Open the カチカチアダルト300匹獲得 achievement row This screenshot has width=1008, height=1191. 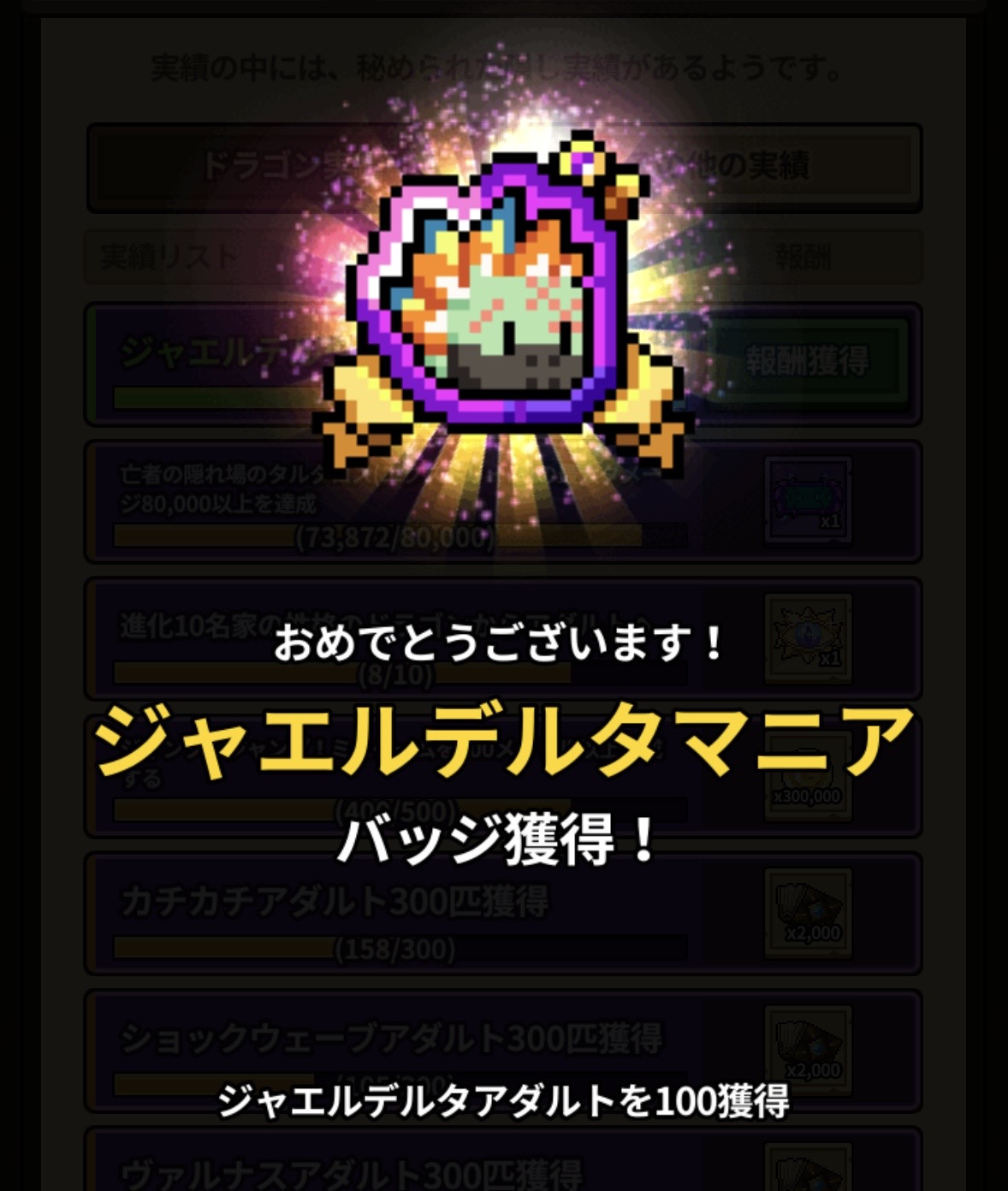(503, 914)
